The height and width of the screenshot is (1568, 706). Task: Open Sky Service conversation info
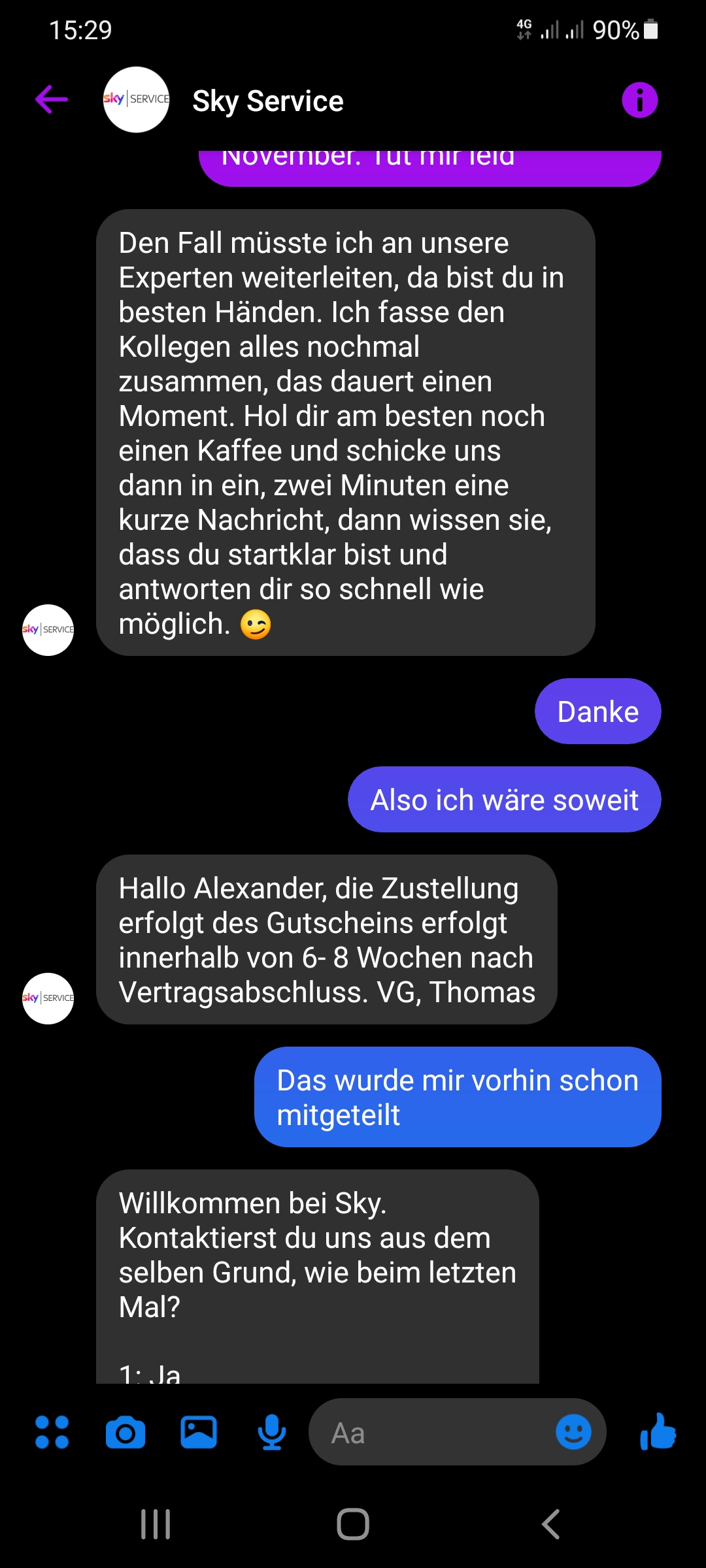point(639,100)
